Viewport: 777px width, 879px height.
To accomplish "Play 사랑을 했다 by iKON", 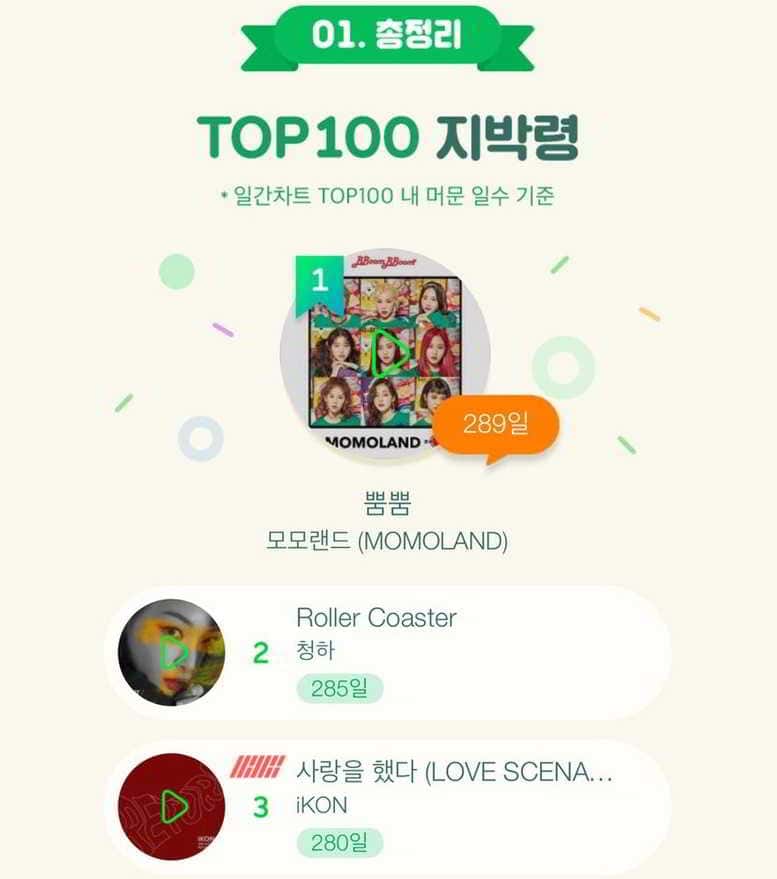I will 174,806.
